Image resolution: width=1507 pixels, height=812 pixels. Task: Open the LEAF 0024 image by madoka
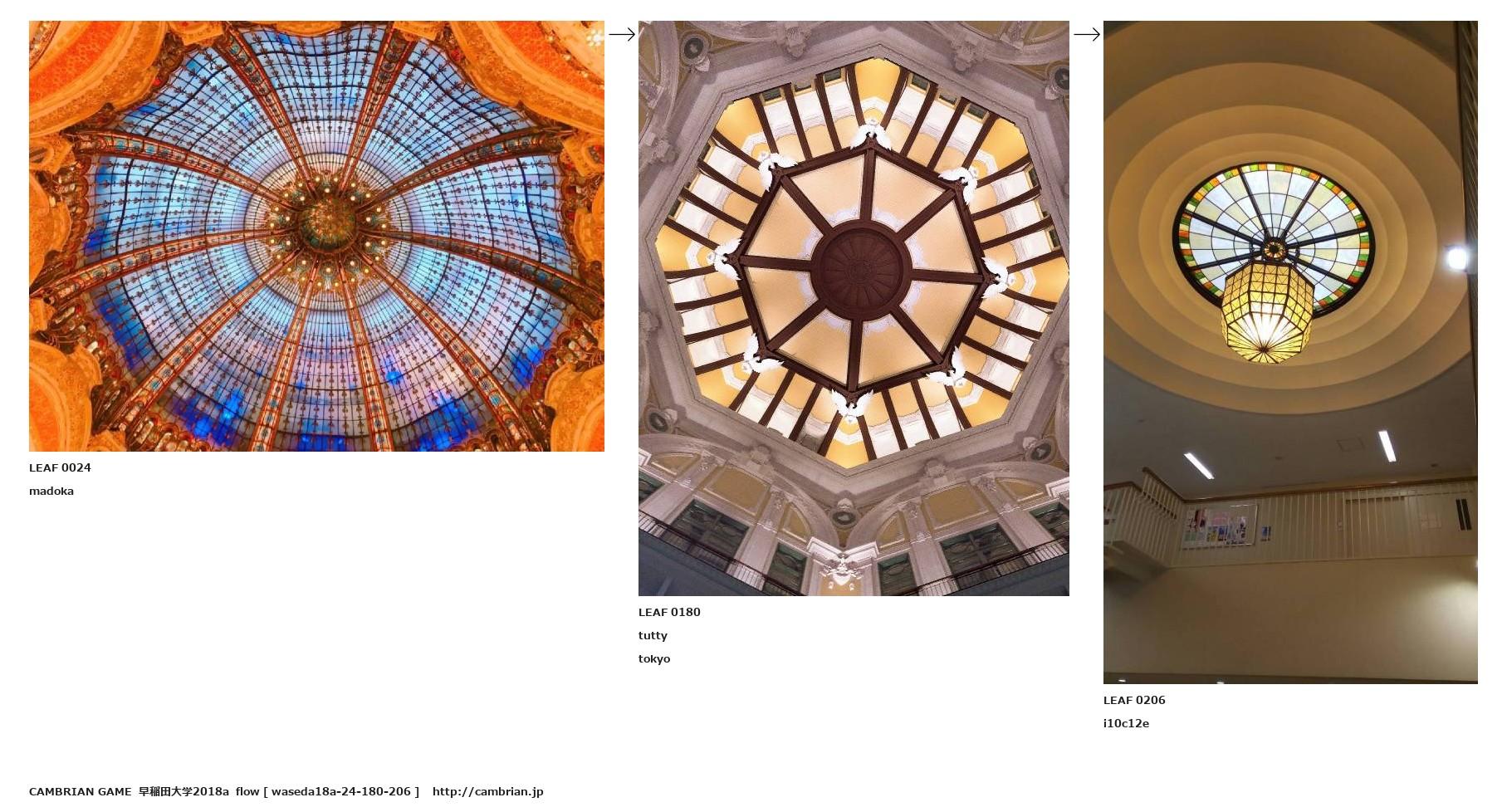(x=316, y=236)
